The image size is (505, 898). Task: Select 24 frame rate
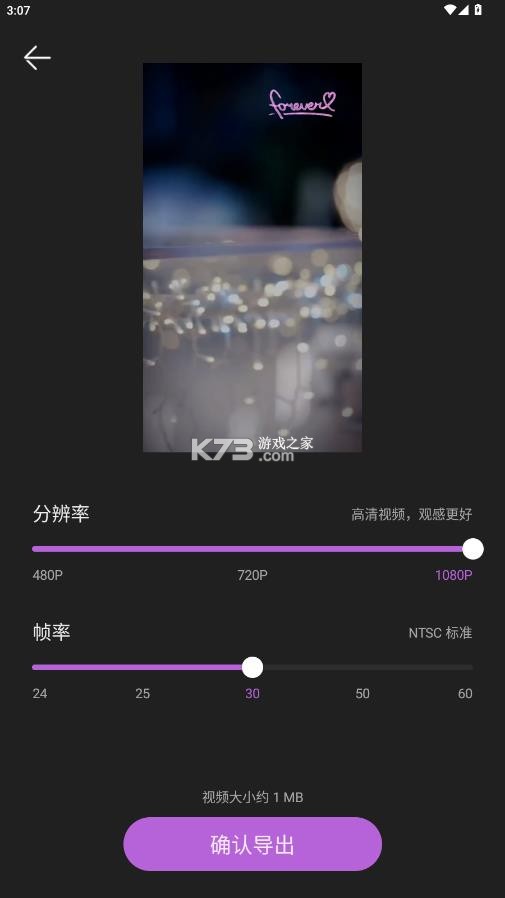40,694
